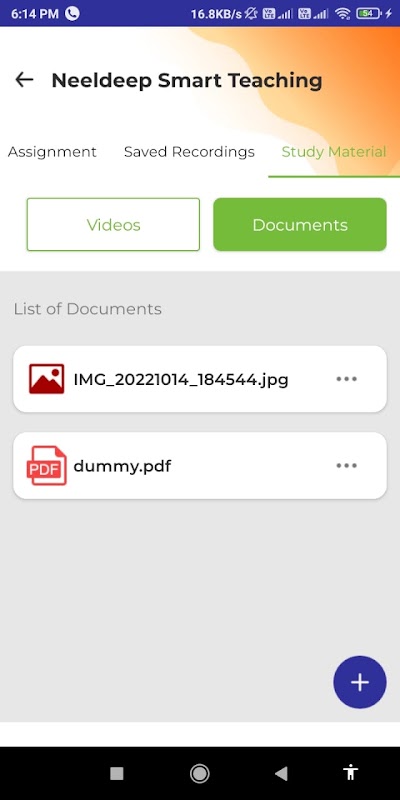Add a new document with plus button
This screenshot has width=400, height=800.
point(360,682)
